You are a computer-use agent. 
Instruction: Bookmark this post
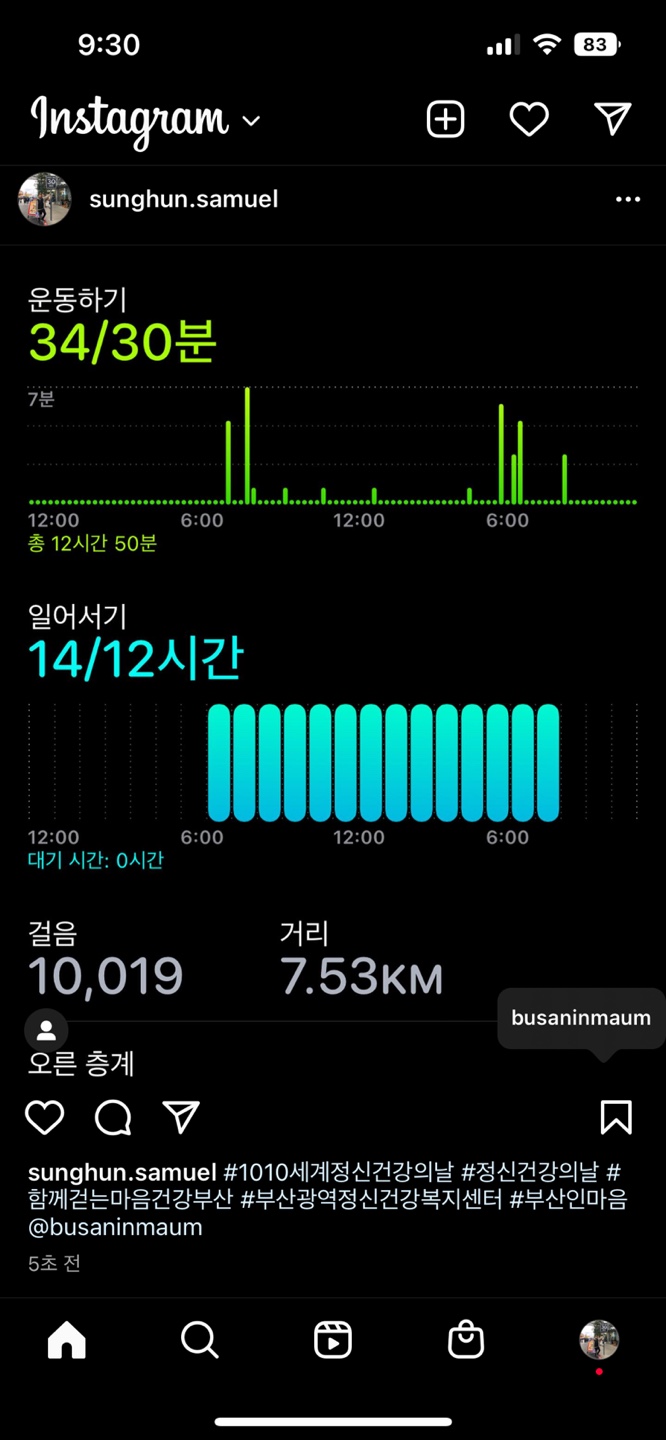coord(616,1117)
